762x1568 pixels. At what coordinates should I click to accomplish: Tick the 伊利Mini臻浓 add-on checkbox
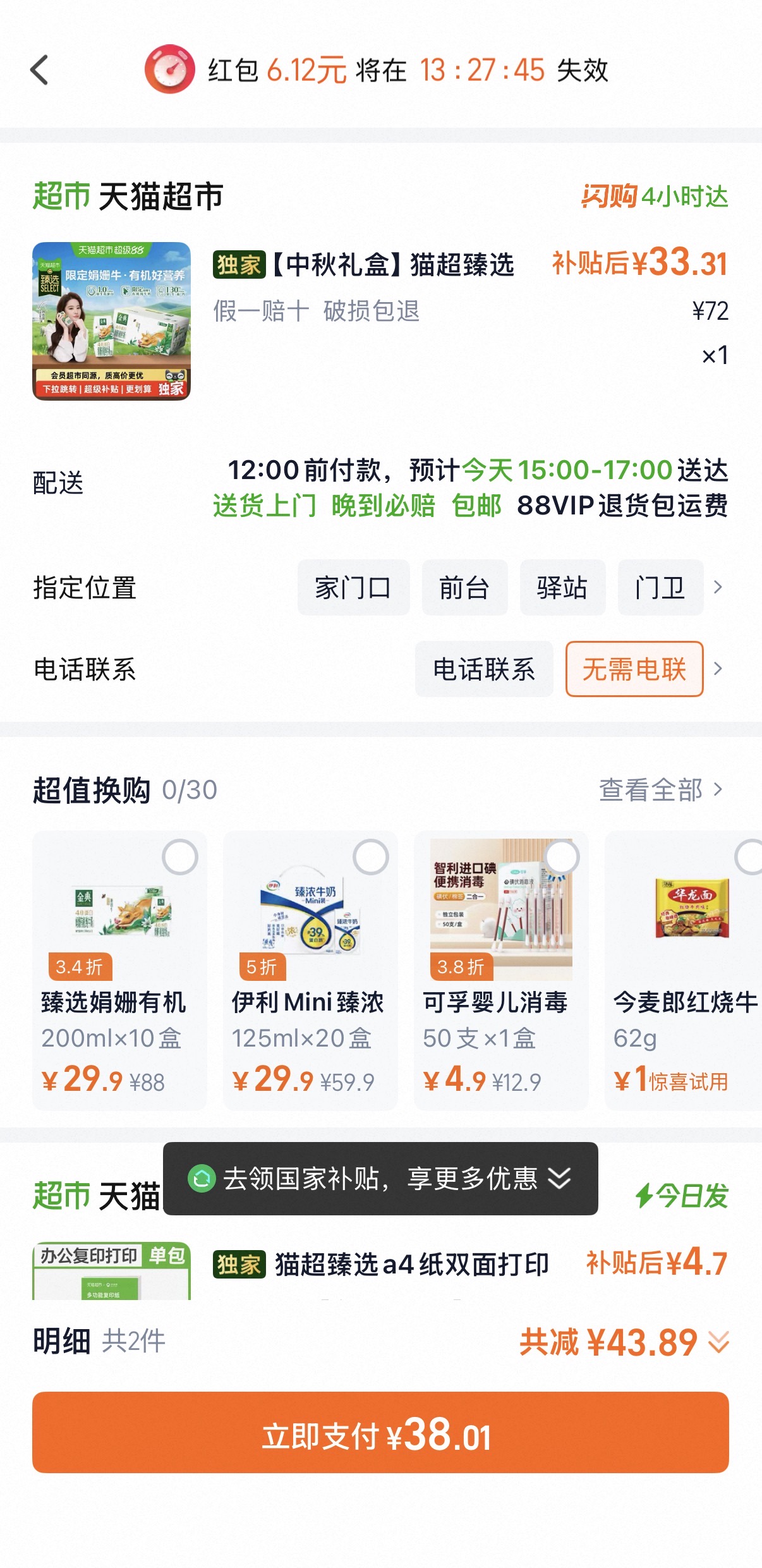click(371, 857)
